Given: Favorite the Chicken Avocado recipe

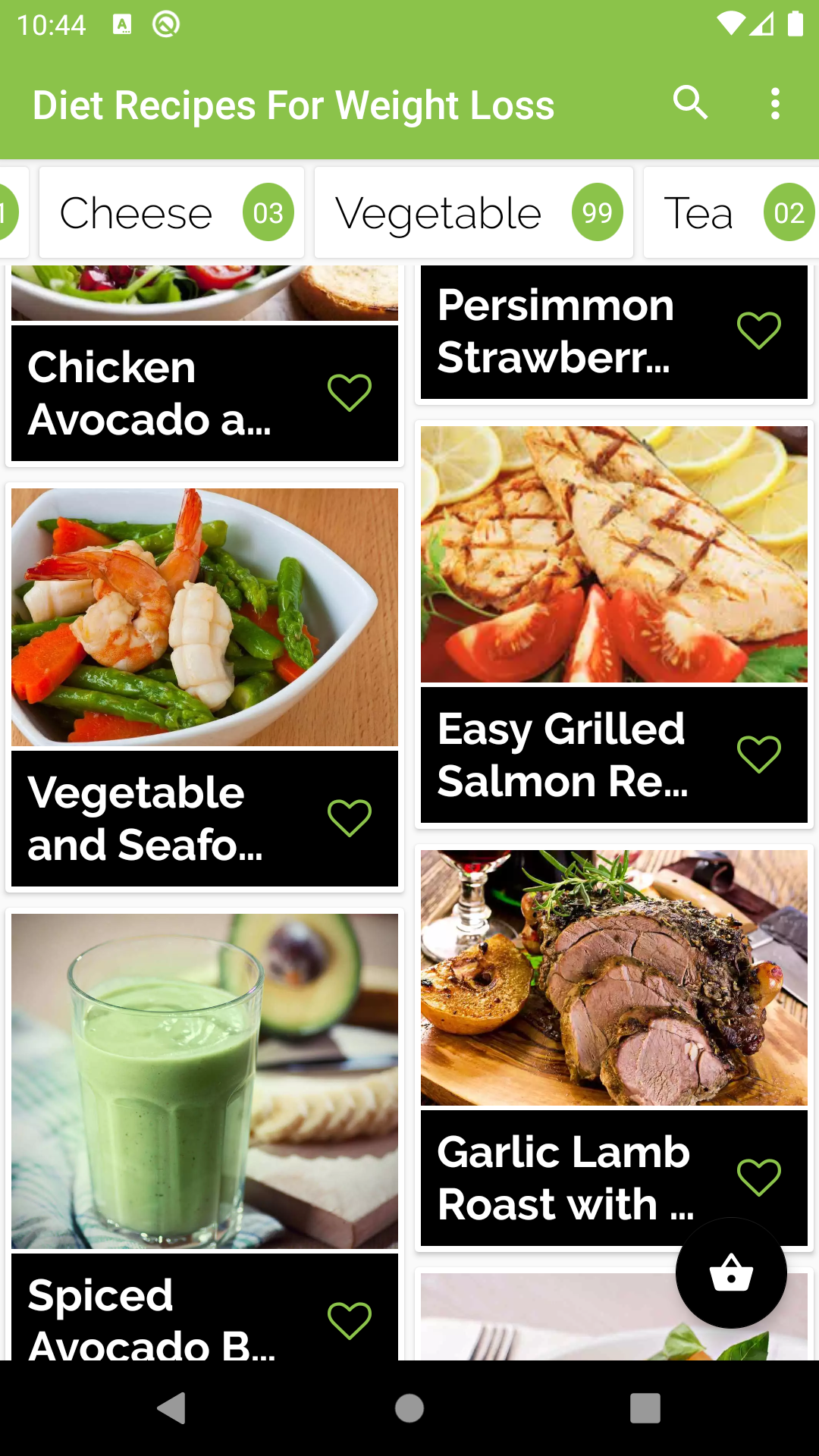Looking at the screenshot, I should tap(349, 392).
